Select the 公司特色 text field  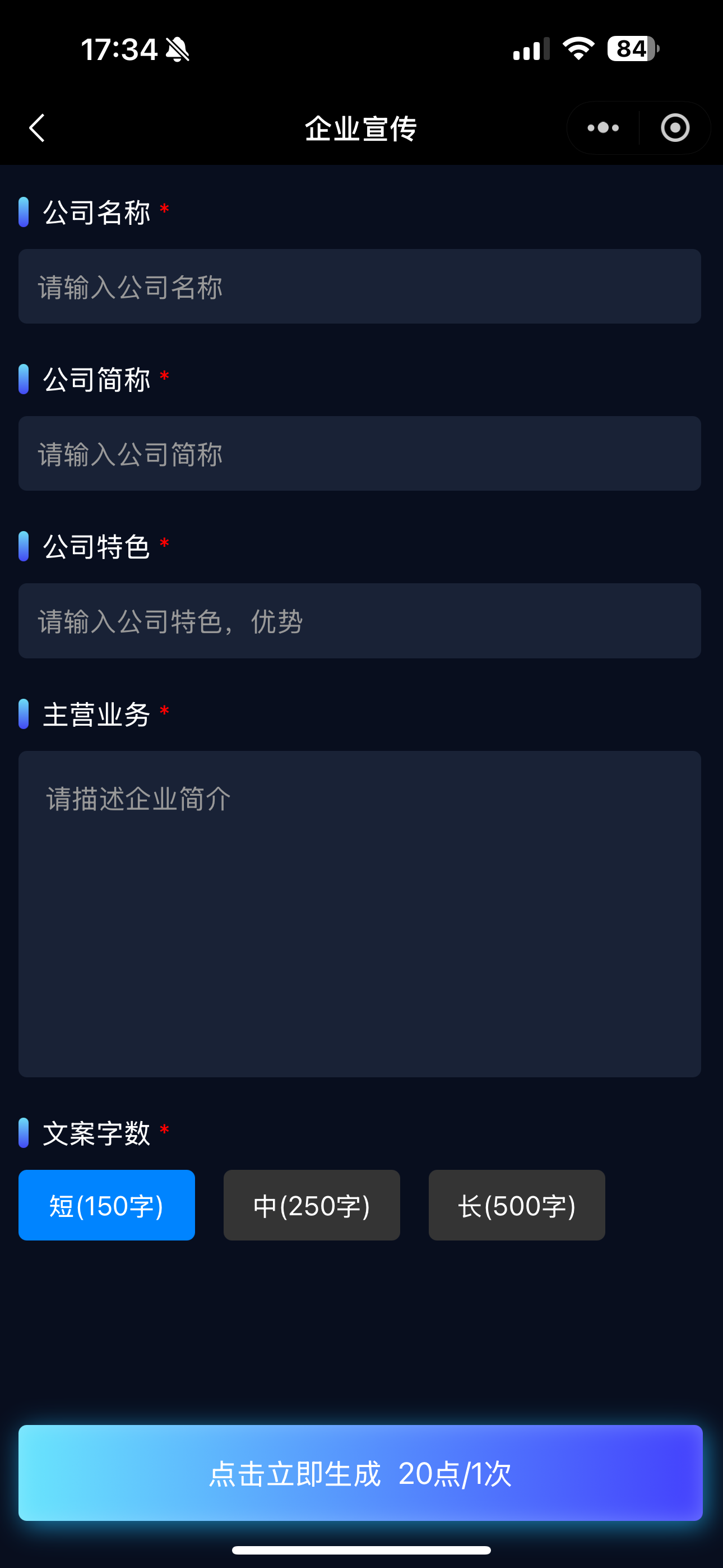tap(359, 621)
